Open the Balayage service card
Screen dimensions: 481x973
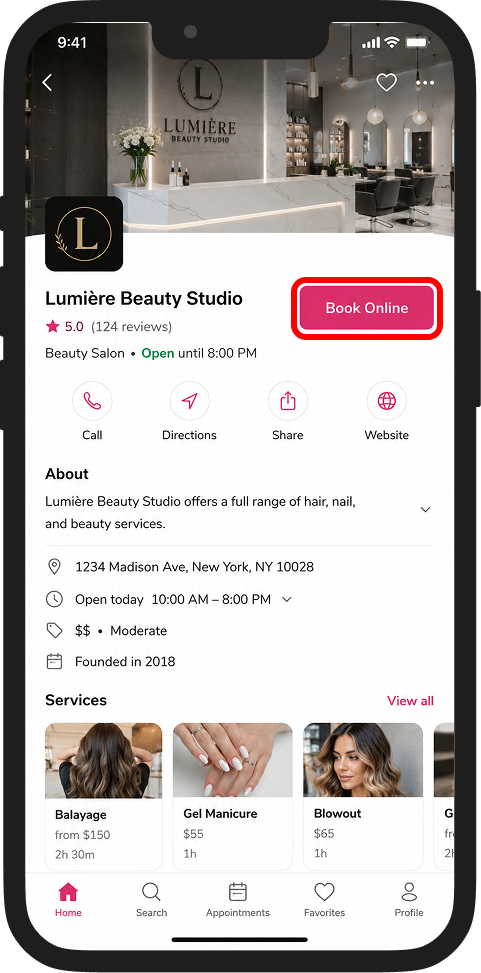[x=104, y=797]
